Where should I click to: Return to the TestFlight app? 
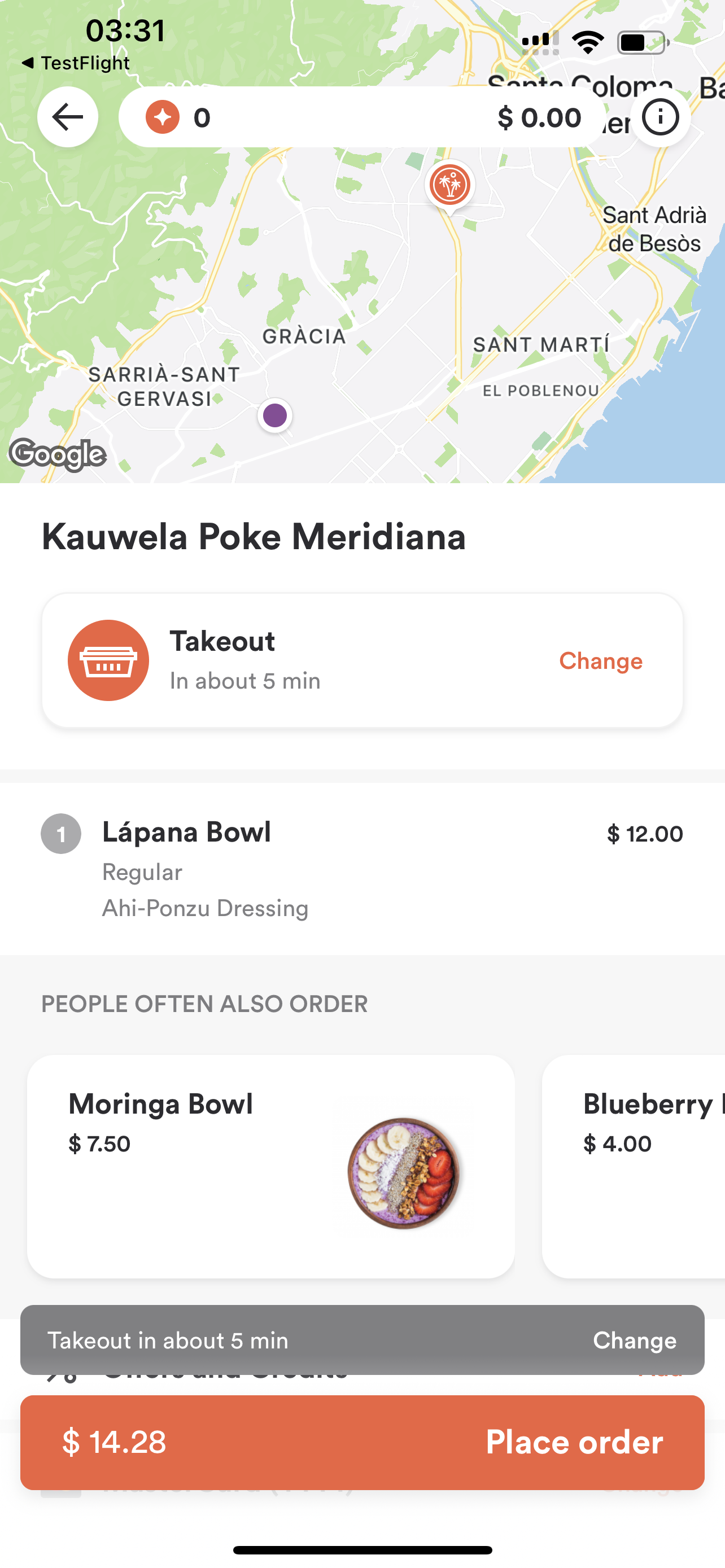click(75, 63)
